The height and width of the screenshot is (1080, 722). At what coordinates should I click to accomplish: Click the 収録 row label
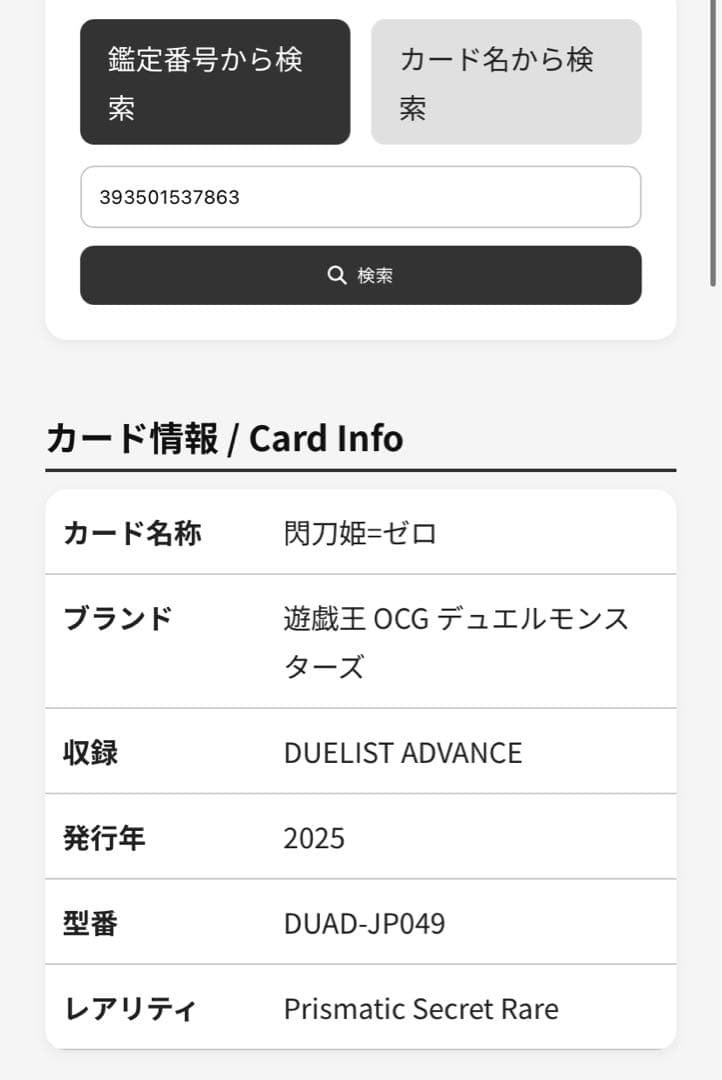[x=89, y=752]
